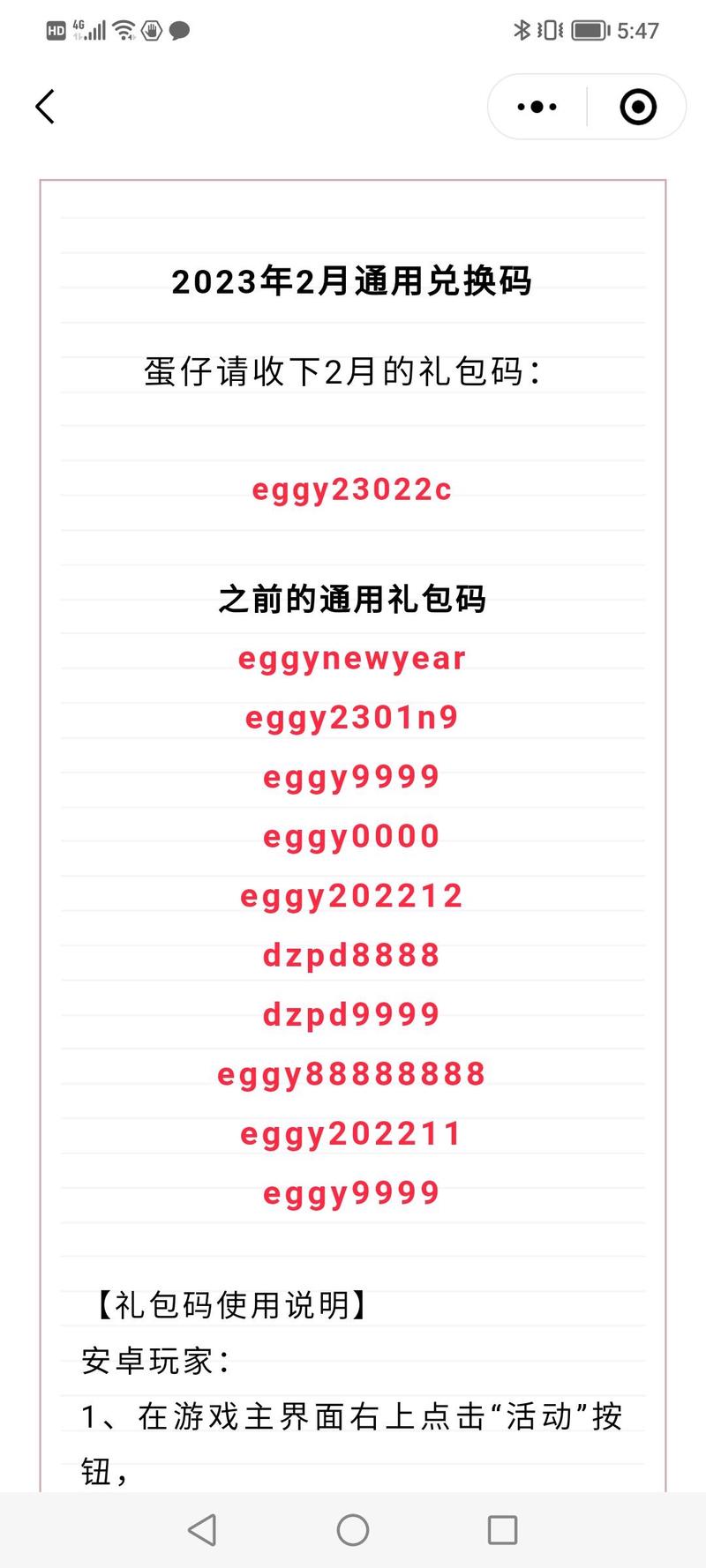This screenshot has height=1568, width=706.
Task: Go back using the top-left arrow
Action: coord(45,107)
